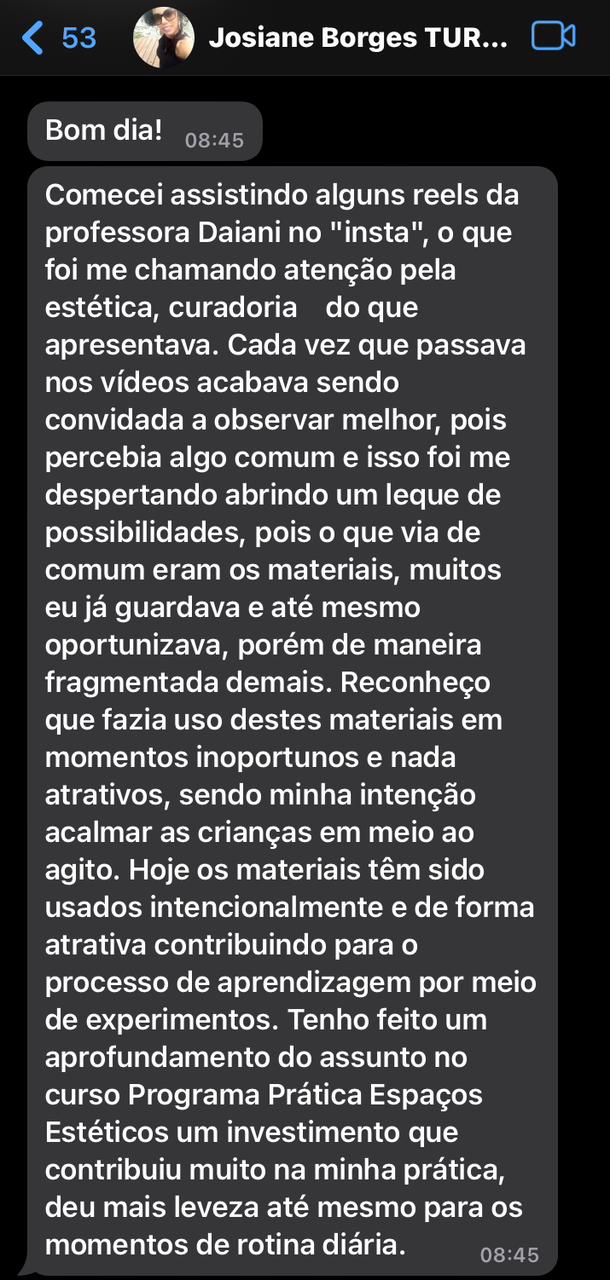This screenshot has width=610, height=1280.
Task: Open contact info for Josiane Borges TUR...
Action: [x=357, y=38]
